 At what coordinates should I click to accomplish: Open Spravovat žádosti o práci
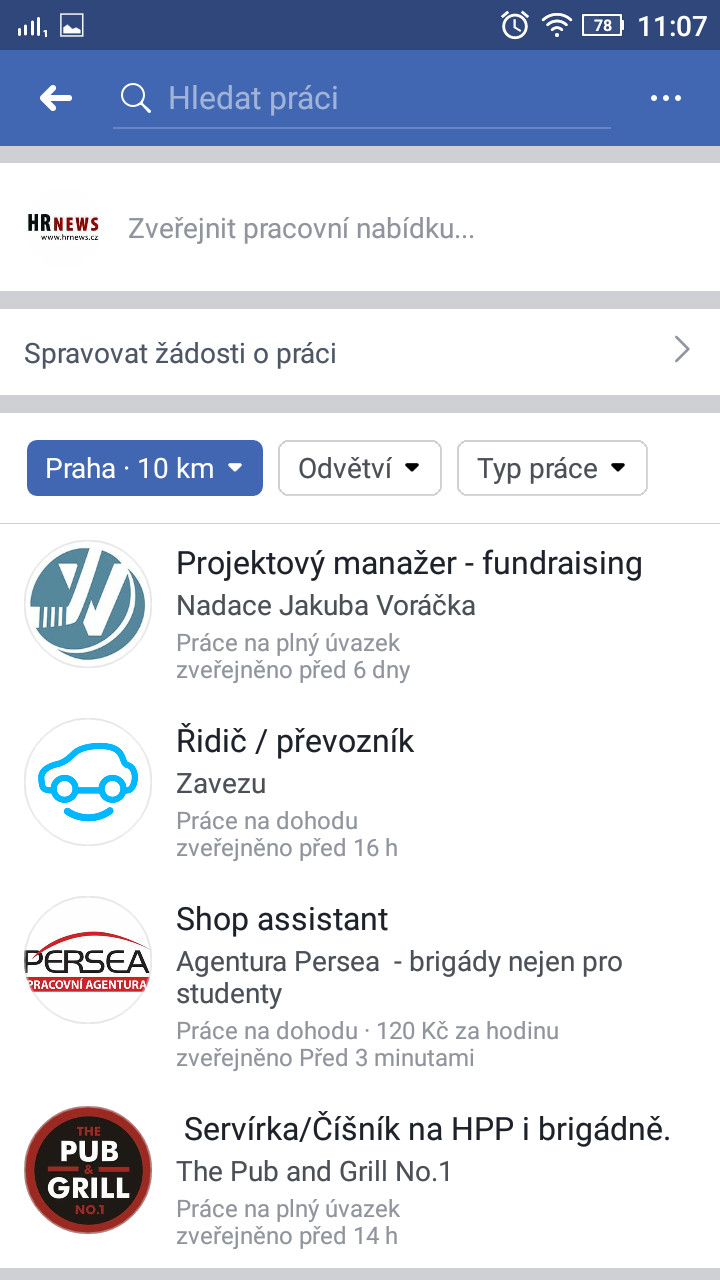tap(360, 352)
